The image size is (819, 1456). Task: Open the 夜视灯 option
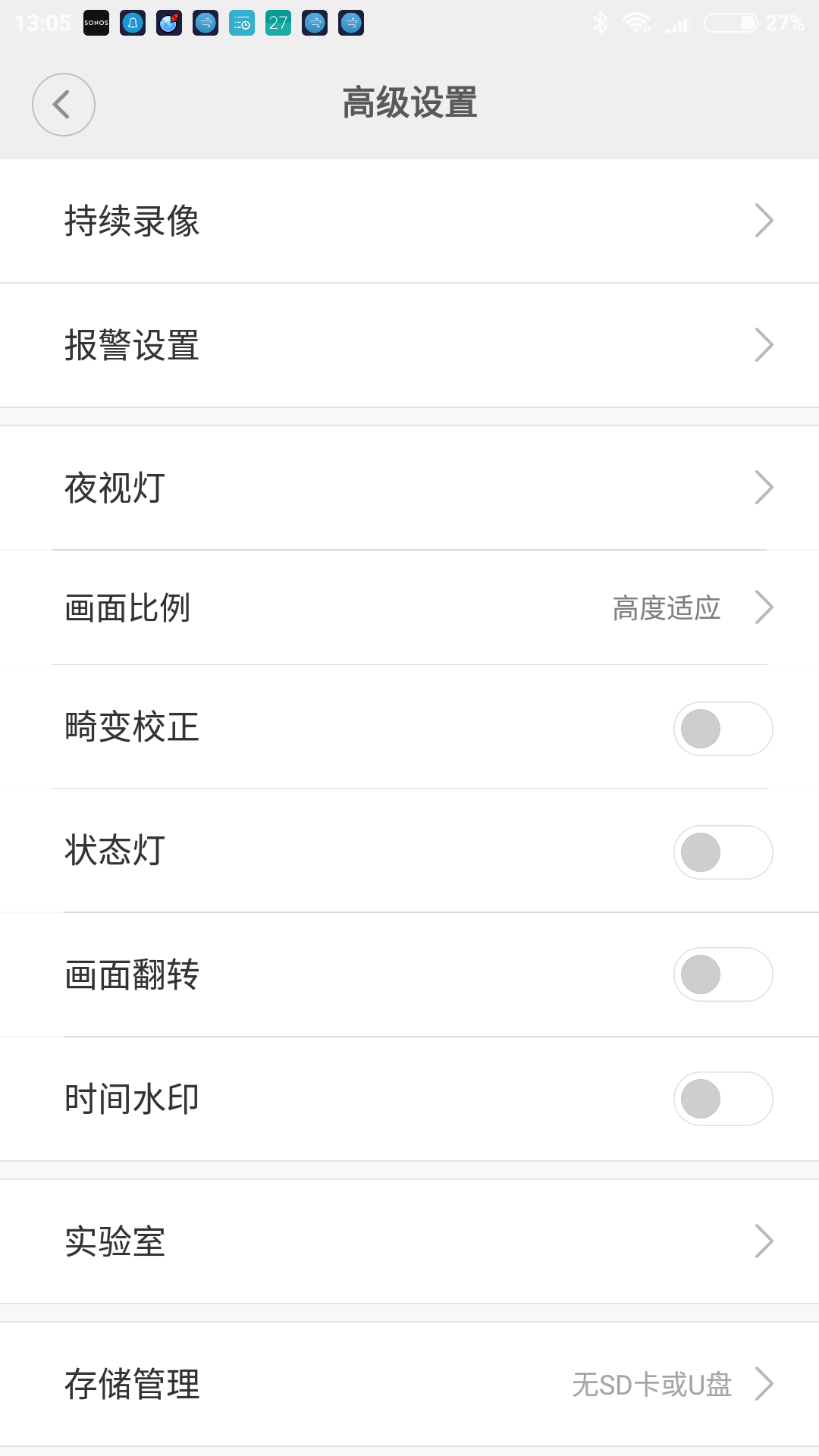409,488
